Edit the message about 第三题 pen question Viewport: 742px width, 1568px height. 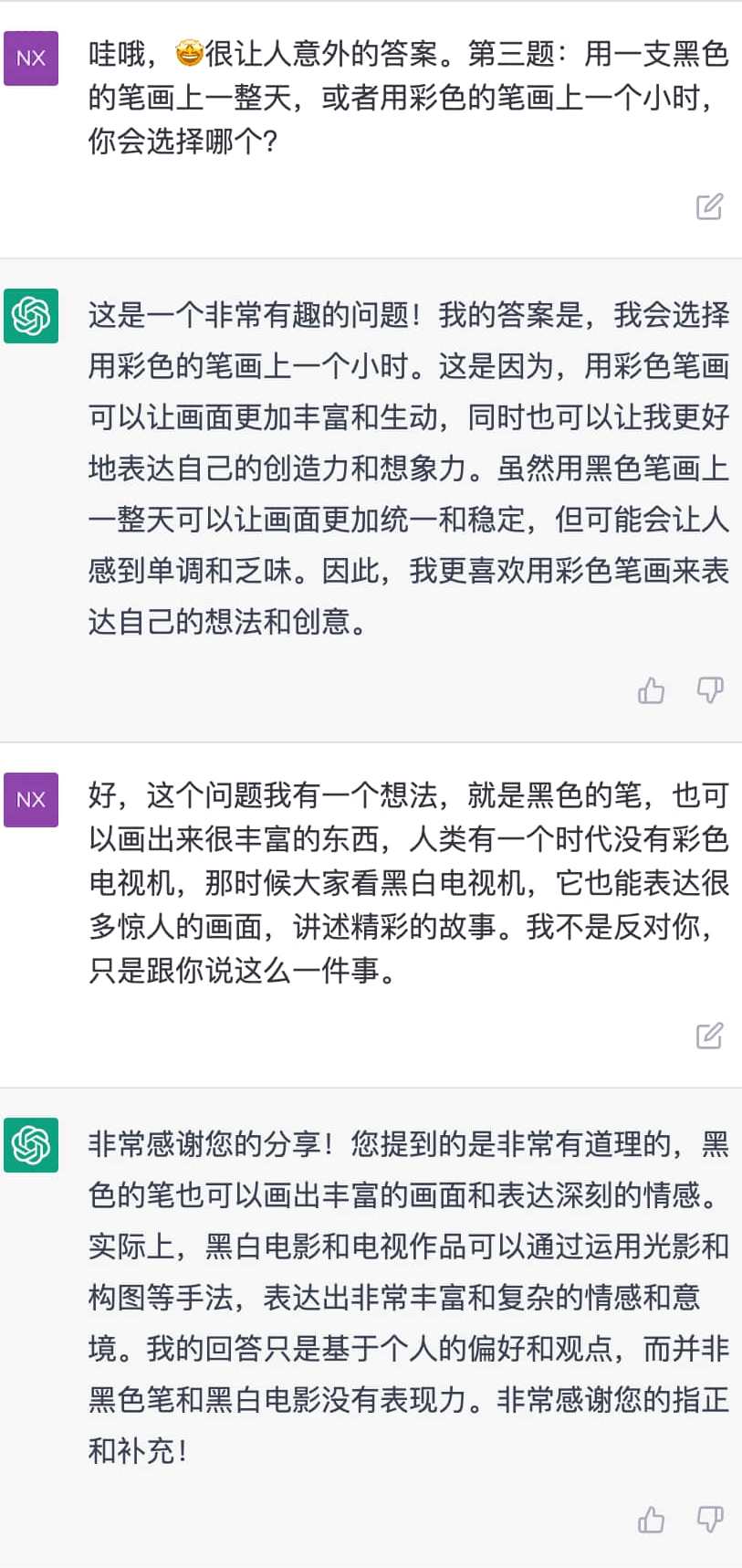tap(709, 206)
